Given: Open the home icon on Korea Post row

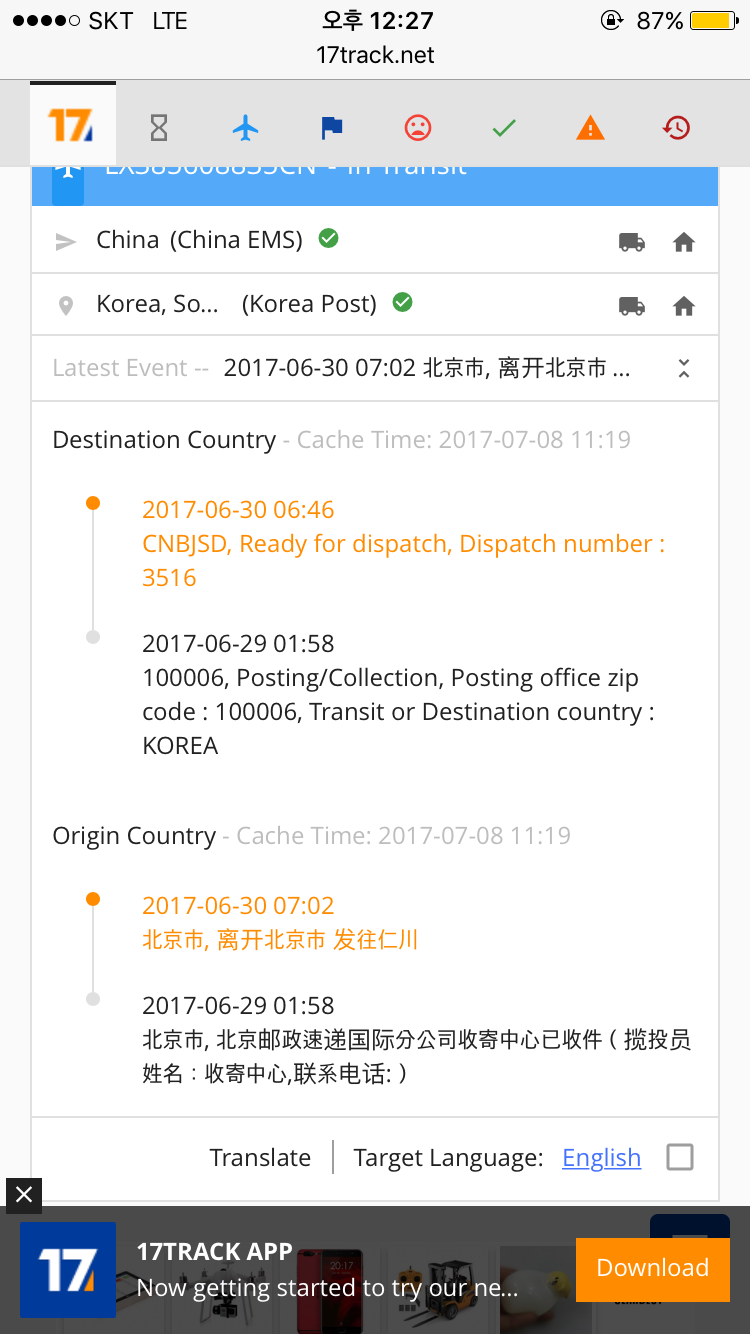Looking at the screenshot, I should (x=684, y=306).
